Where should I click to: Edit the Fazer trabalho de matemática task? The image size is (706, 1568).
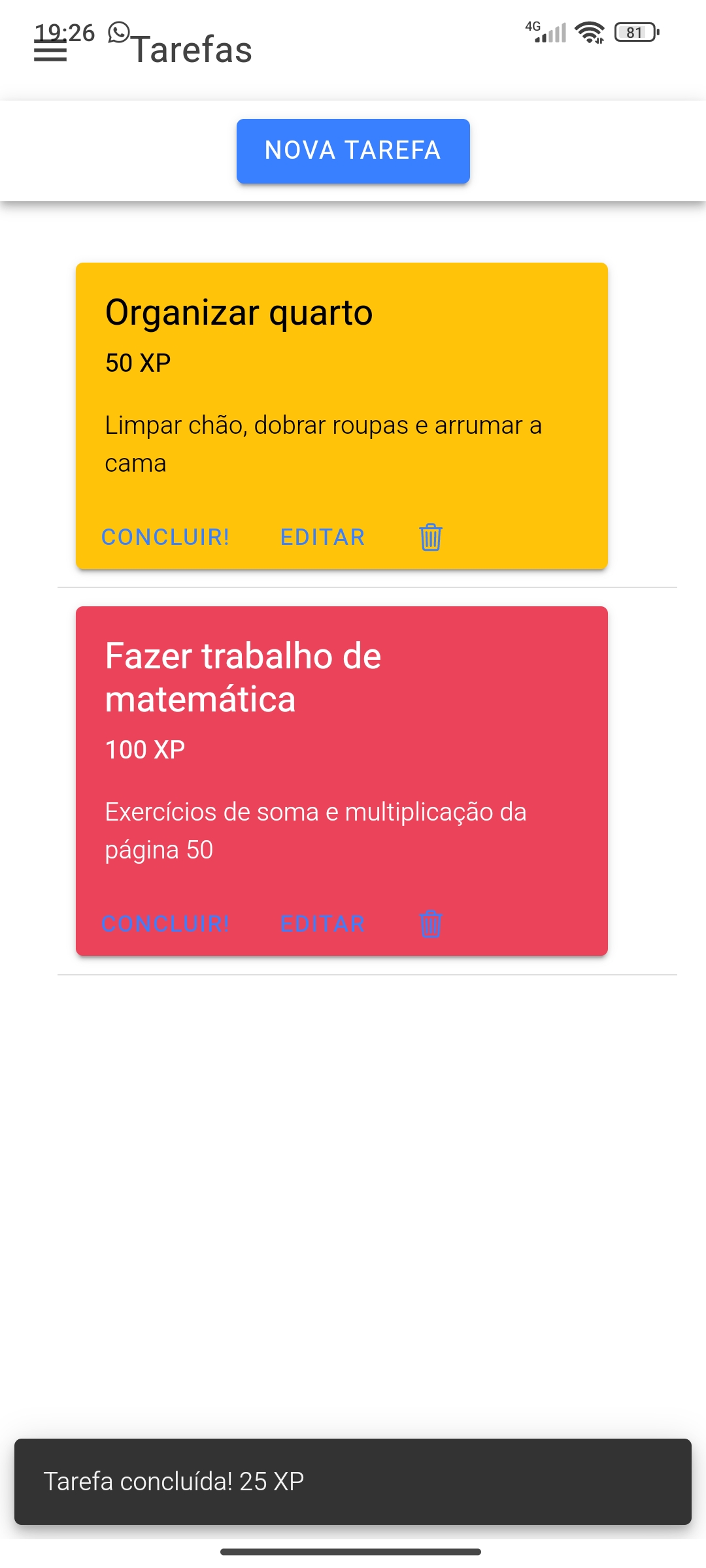coord(322,924)
